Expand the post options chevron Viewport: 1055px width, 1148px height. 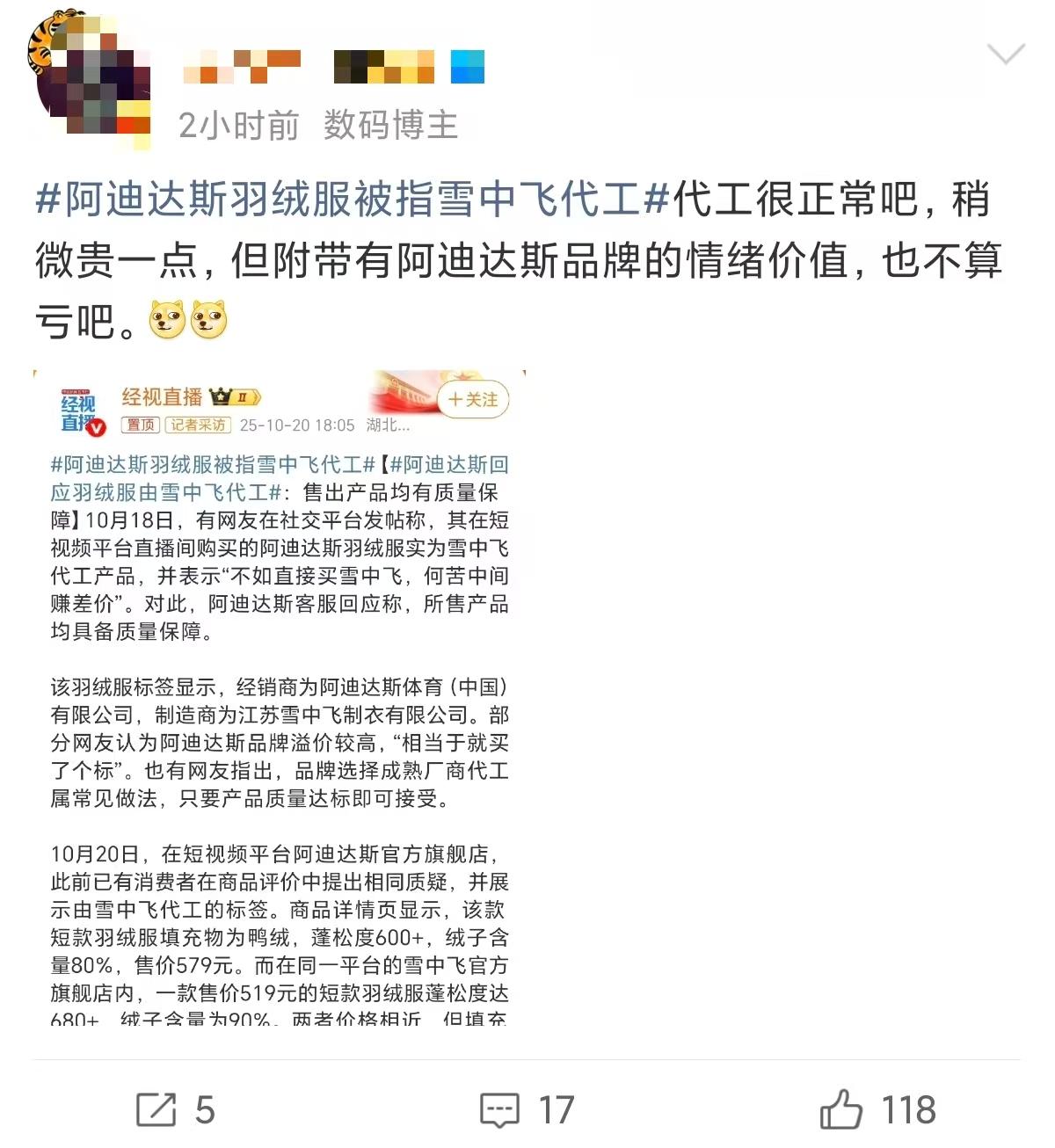pos(1006,54)
